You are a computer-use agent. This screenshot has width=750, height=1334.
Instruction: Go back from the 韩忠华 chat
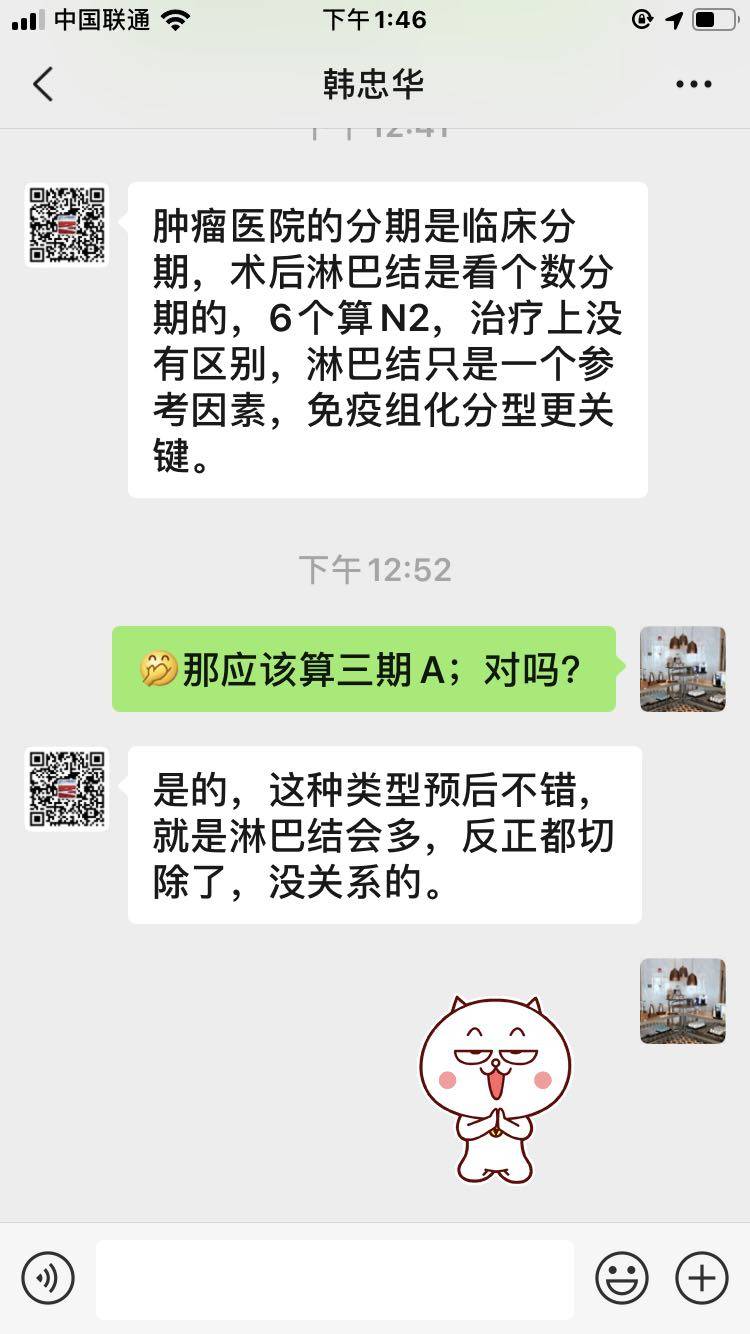click(x=43, y=85)
